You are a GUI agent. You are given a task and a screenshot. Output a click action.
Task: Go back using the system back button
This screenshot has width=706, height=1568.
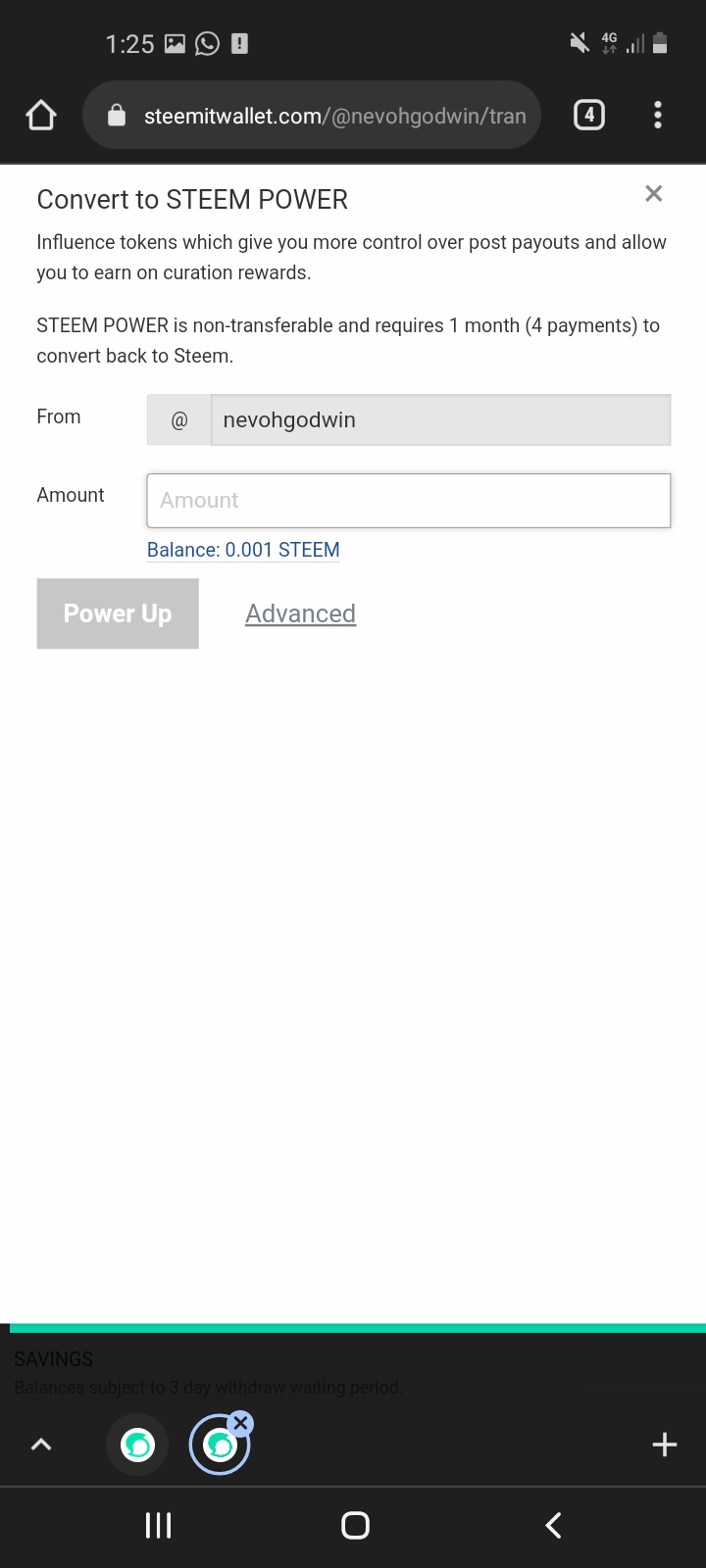point(553,1525)
